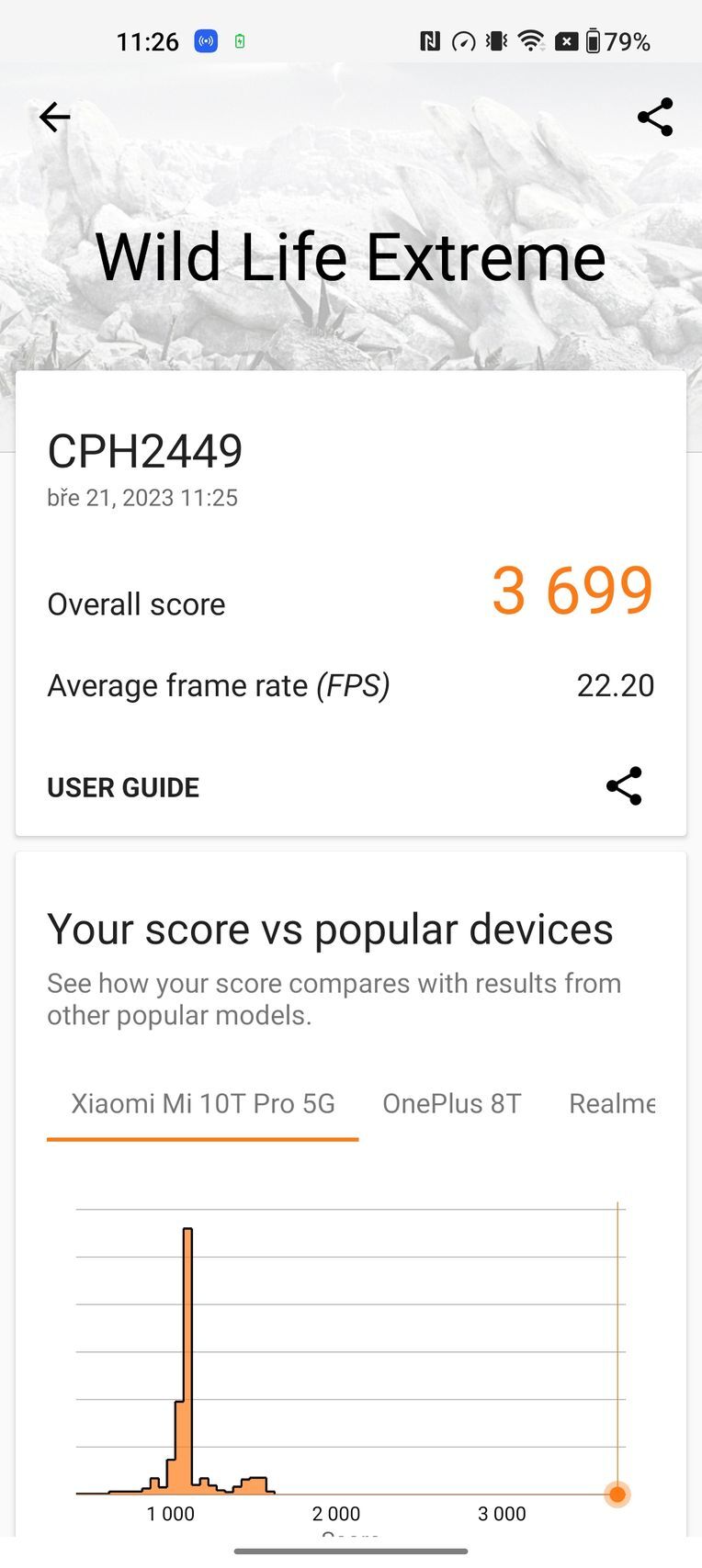This screenshot has height=1568, width=702.
Task: Navigate back using the back arrow
Action: 54,118
